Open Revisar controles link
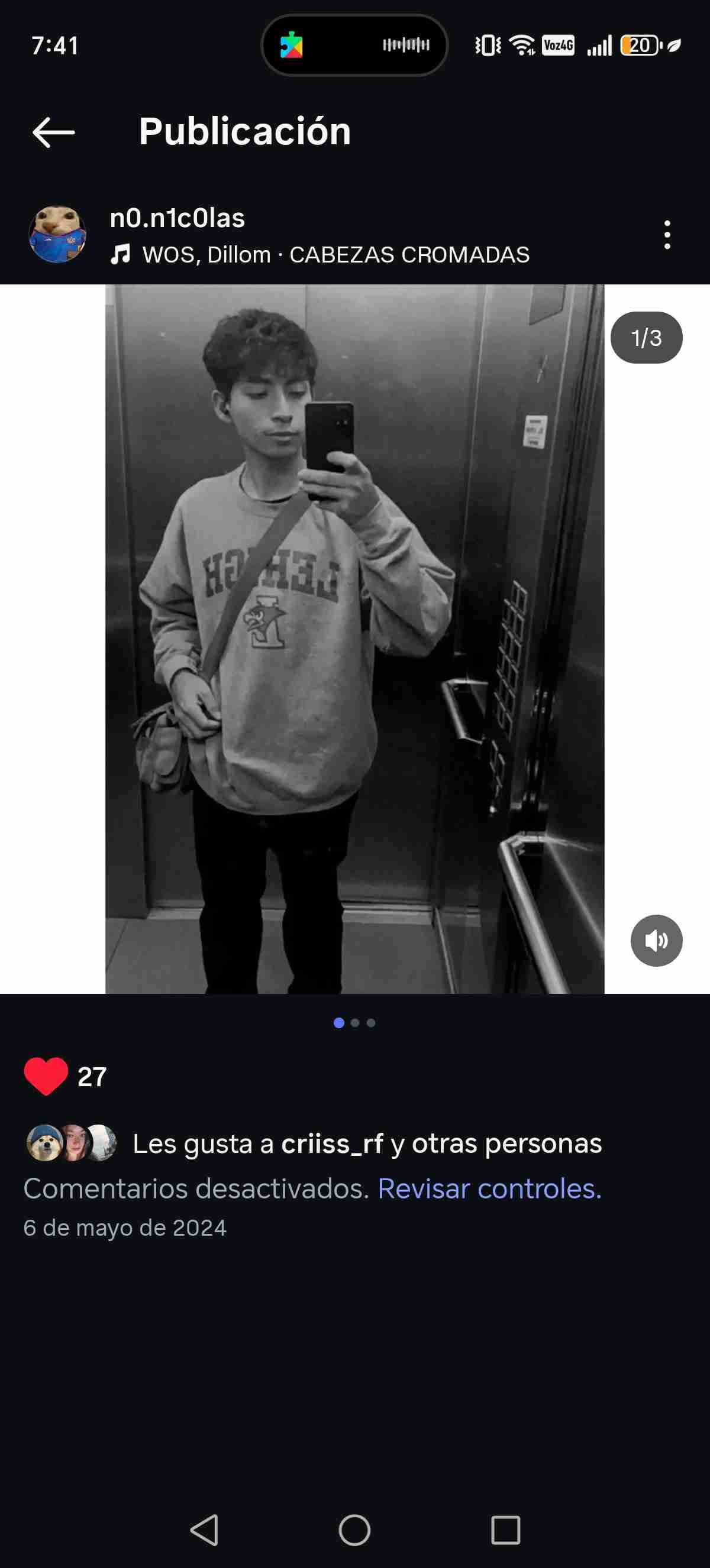The height and width of the screenshot is (1568, 710). tap(489, 1188)
